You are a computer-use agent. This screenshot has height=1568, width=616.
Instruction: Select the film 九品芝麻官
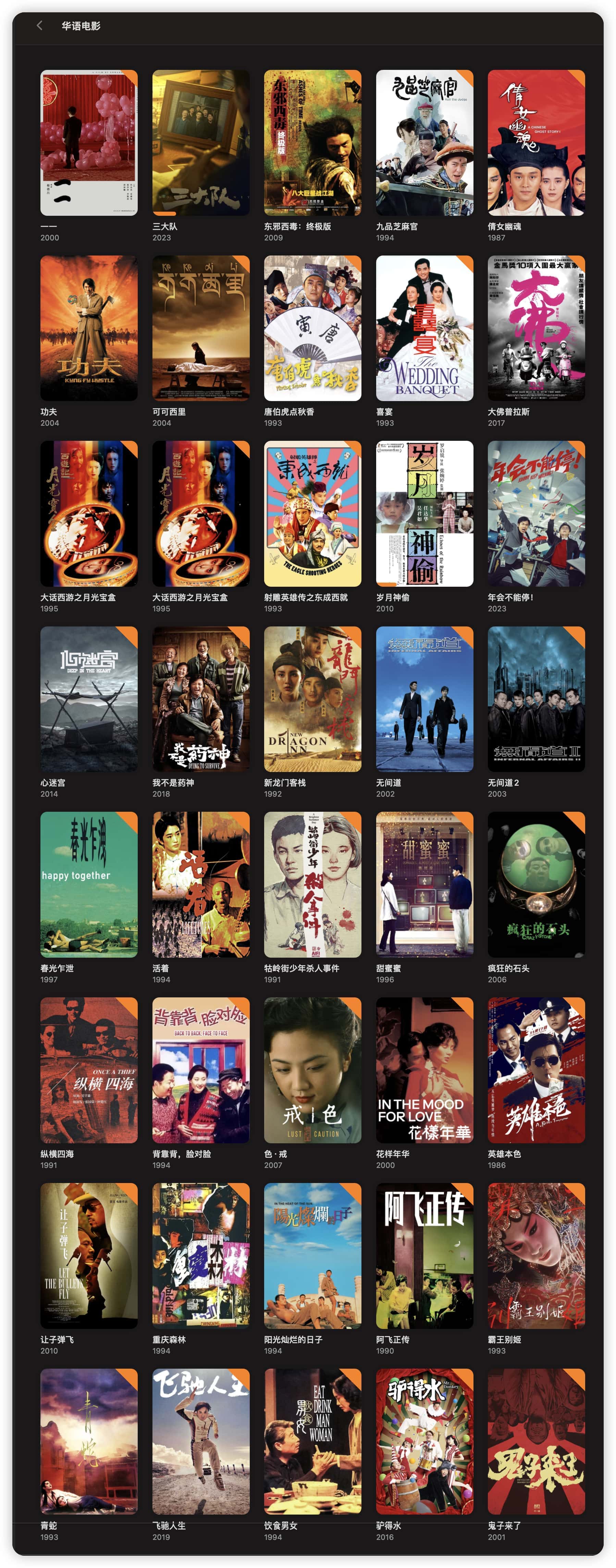[x=424, y=142]
